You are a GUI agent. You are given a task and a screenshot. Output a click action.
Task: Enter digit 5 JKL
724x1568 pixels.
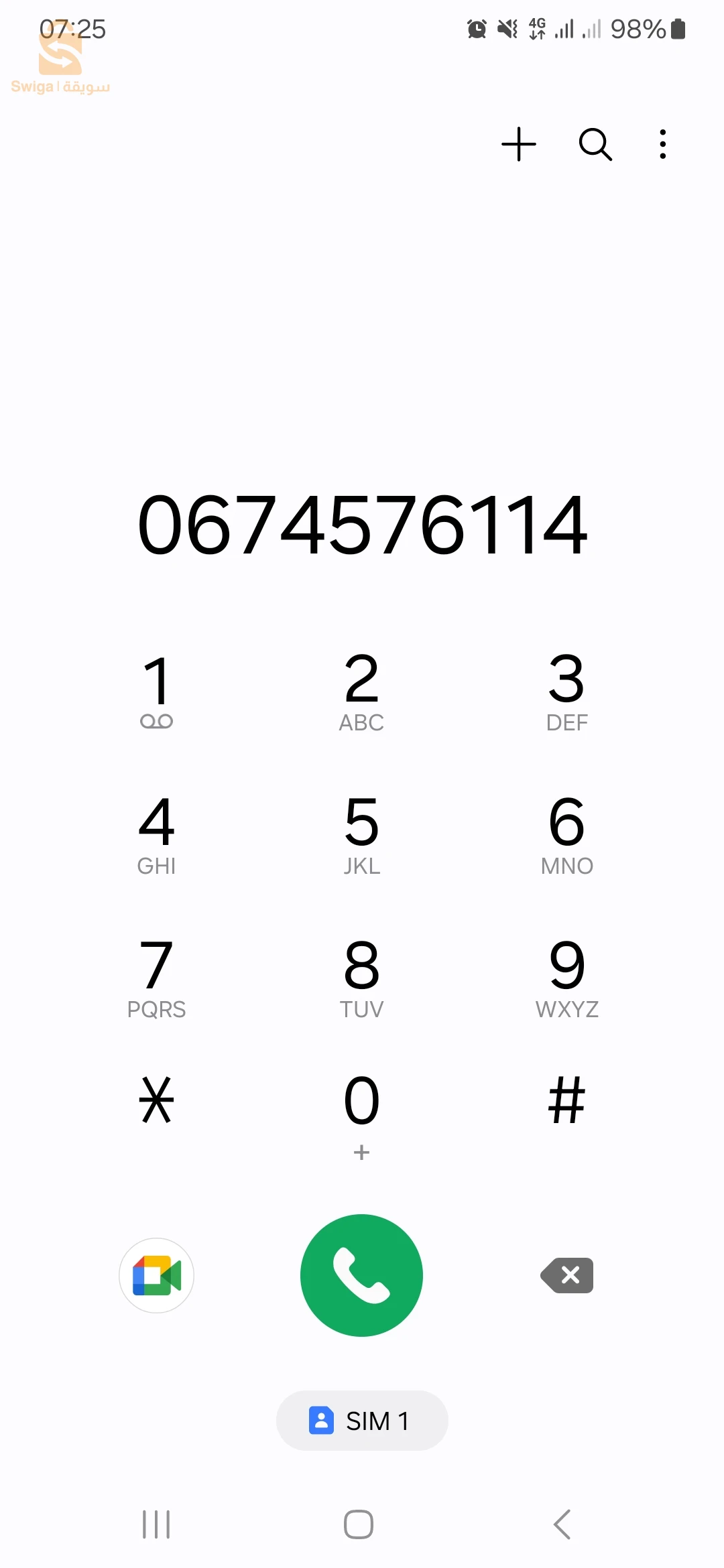[x=361, y=834]
